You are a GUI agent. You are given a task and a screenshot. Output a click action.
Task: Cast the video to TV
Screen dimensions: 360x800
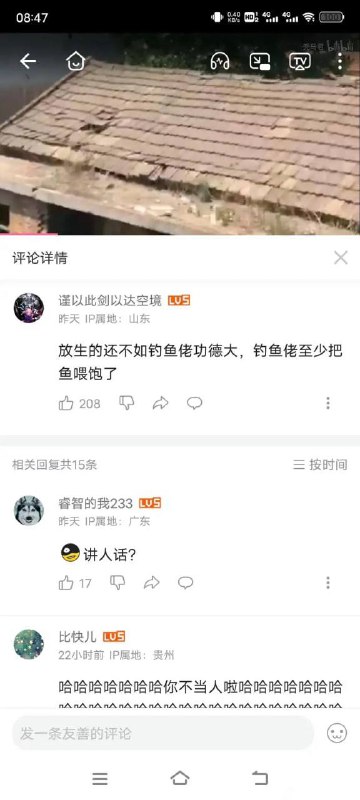coord(300,62)
